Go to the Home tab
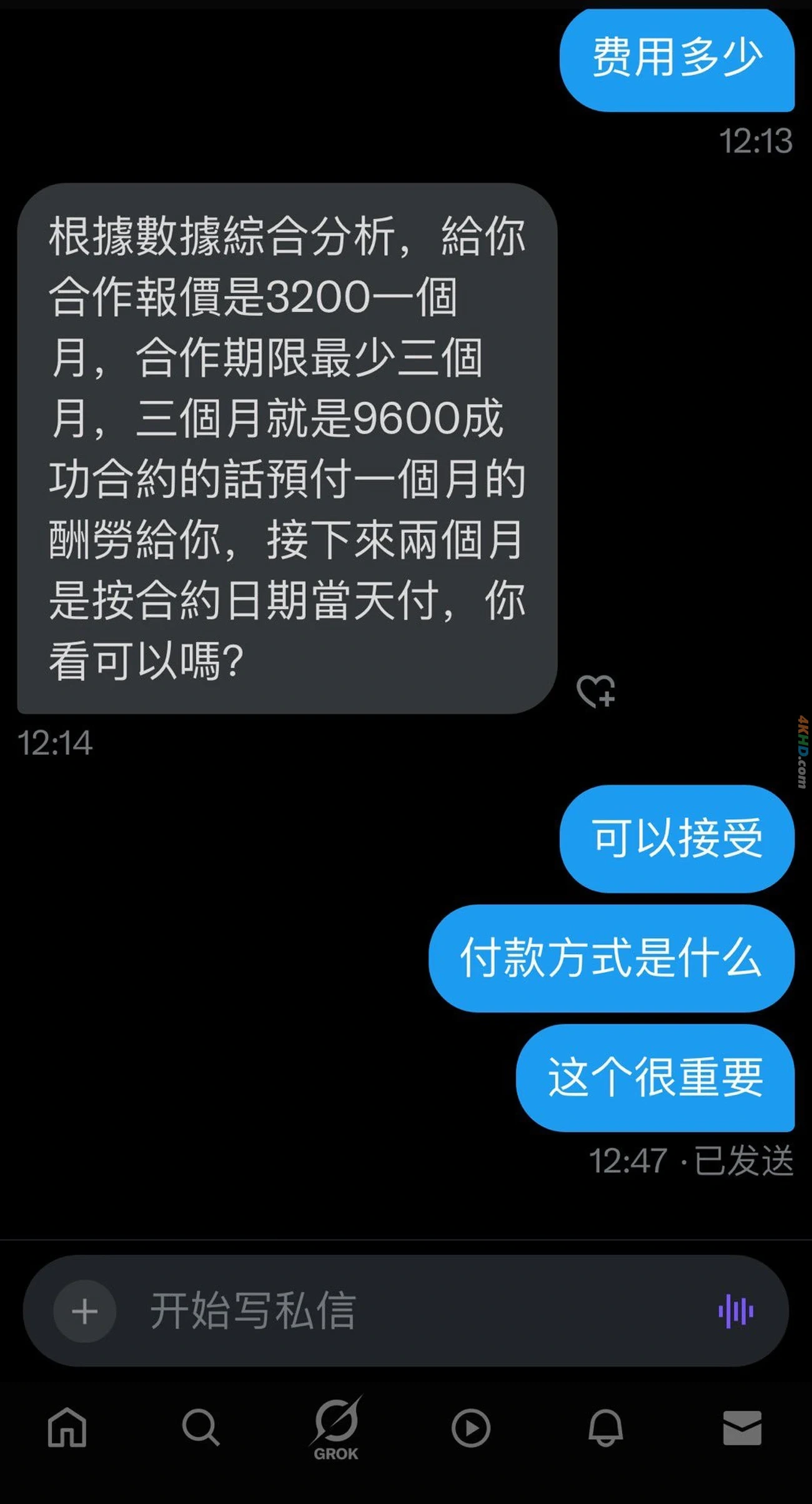Image resolution: width=812 pixels, height=1504 pixels. (67, 1427)
